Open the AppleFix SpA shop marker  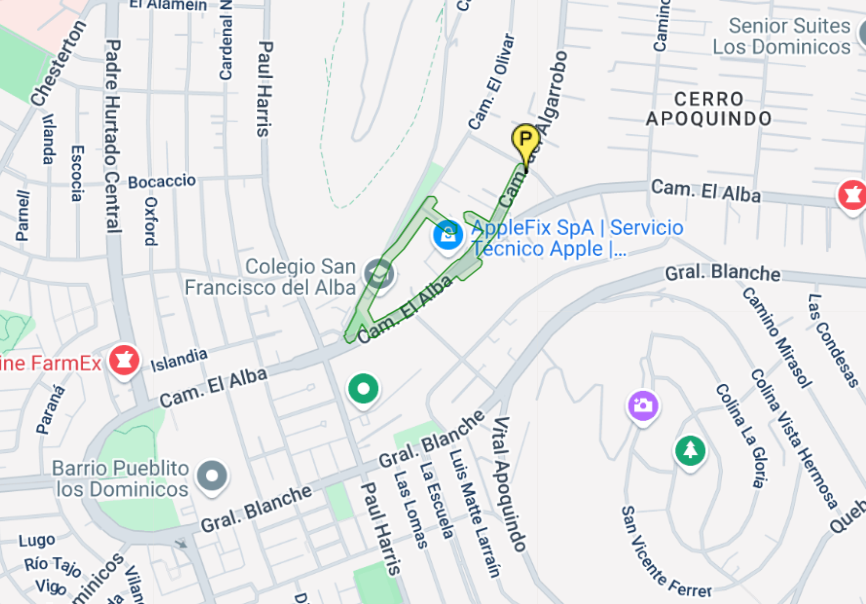[446, 235]
